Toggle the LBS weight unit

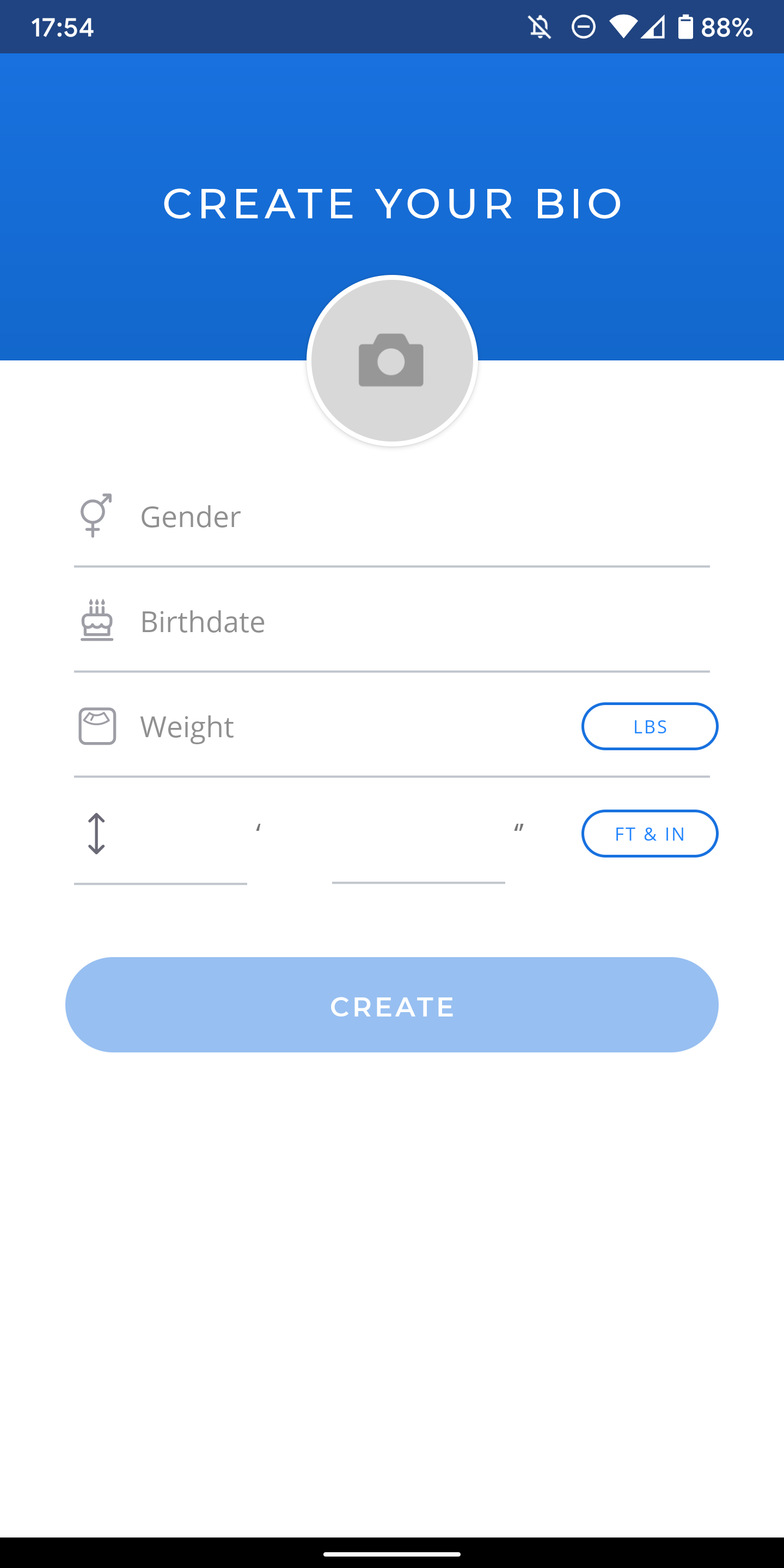(x=650, y=726)
